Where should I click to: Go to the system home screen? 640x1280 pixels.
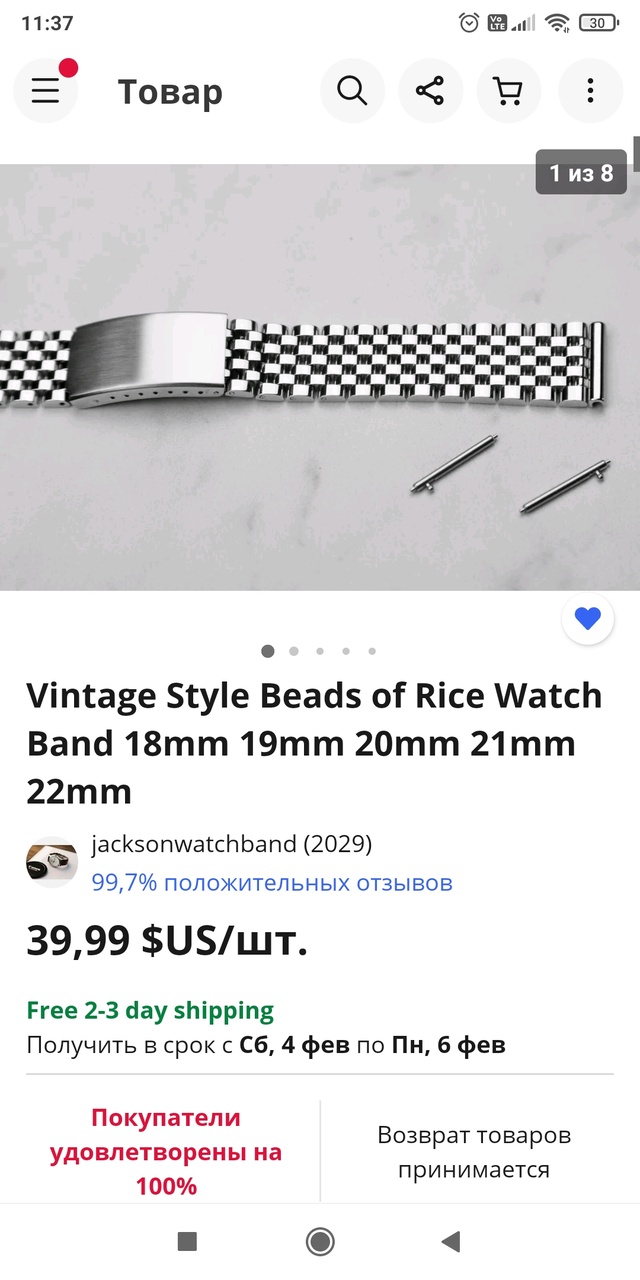click(320, 1242)
